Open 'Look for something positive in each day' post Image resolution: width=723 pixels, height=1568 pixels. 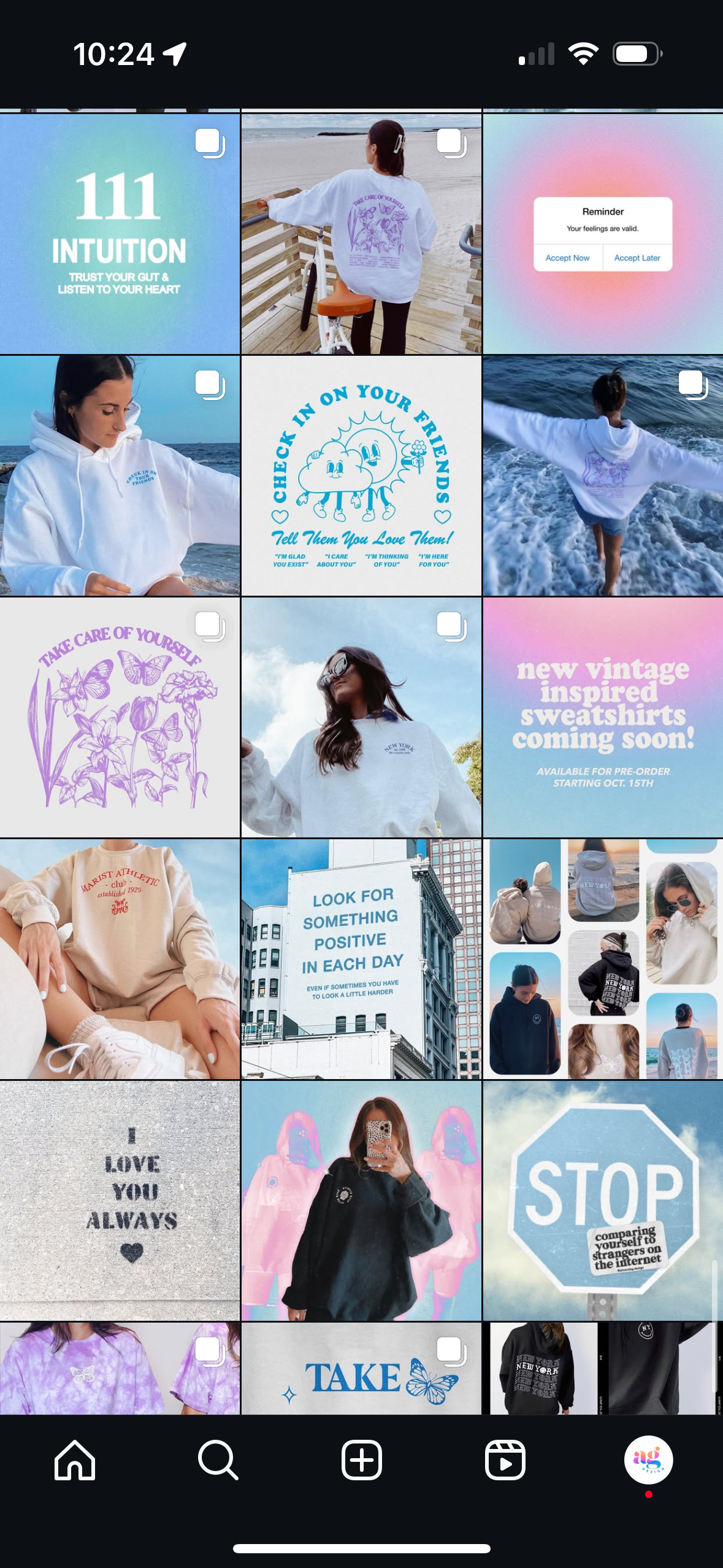click(x=361, y=959)
